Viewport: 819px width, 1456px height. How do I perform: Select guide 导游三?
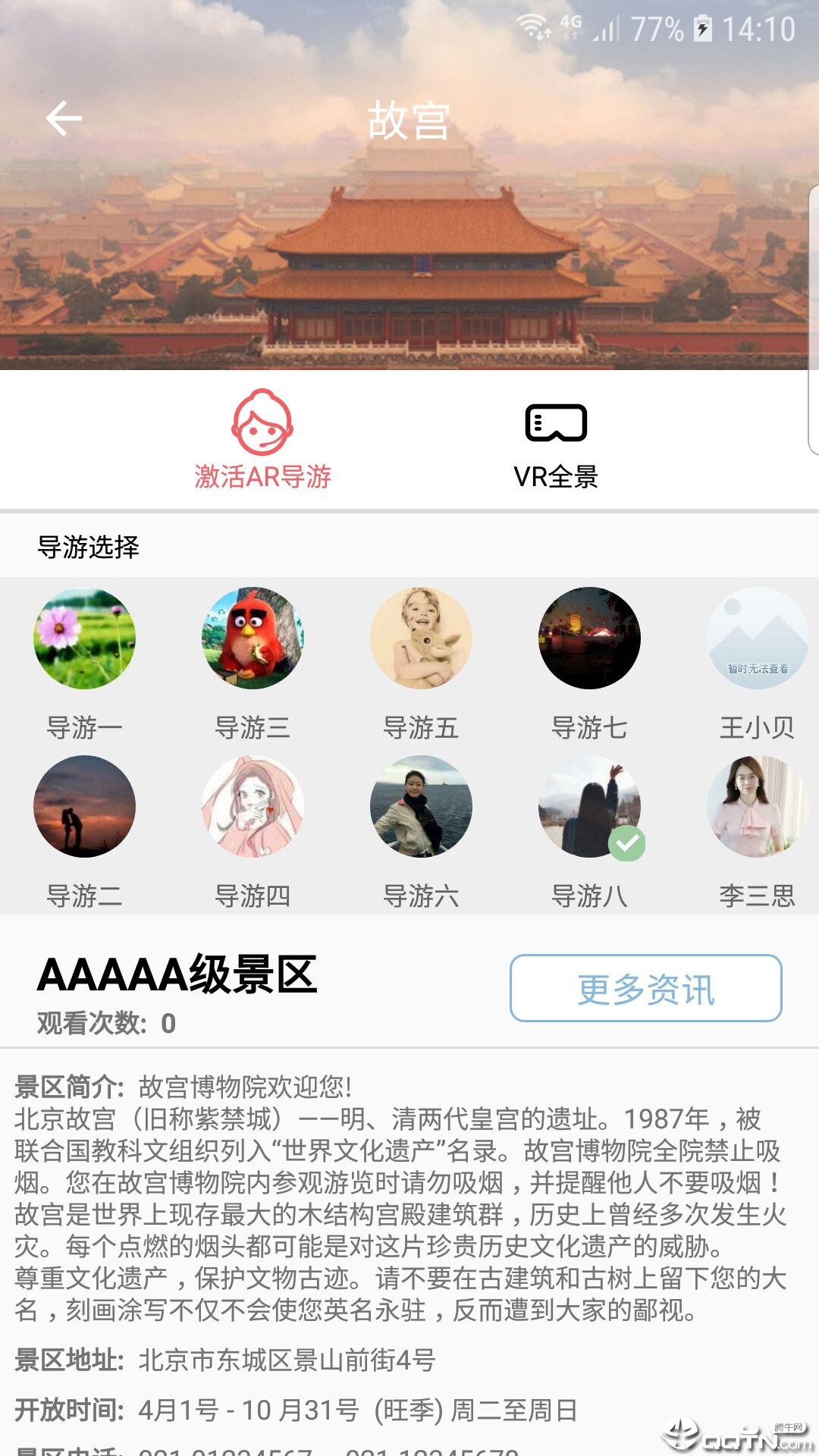coord(253,639)
